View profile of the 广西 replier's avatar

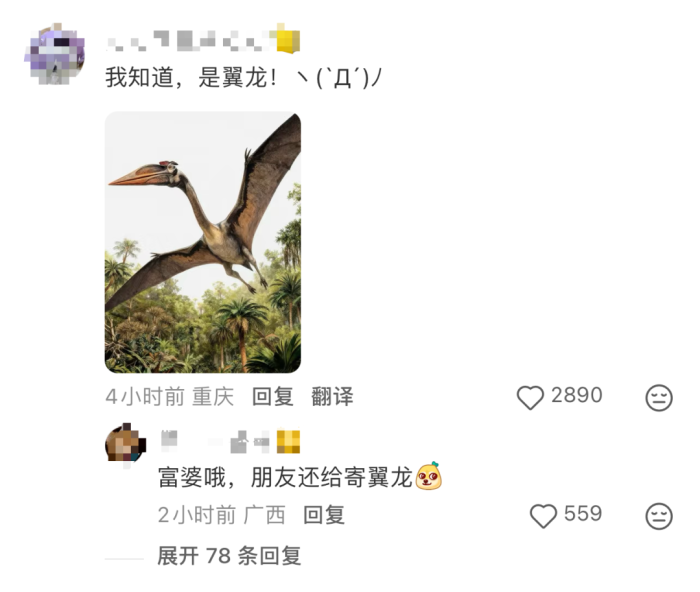click(127, 443)
